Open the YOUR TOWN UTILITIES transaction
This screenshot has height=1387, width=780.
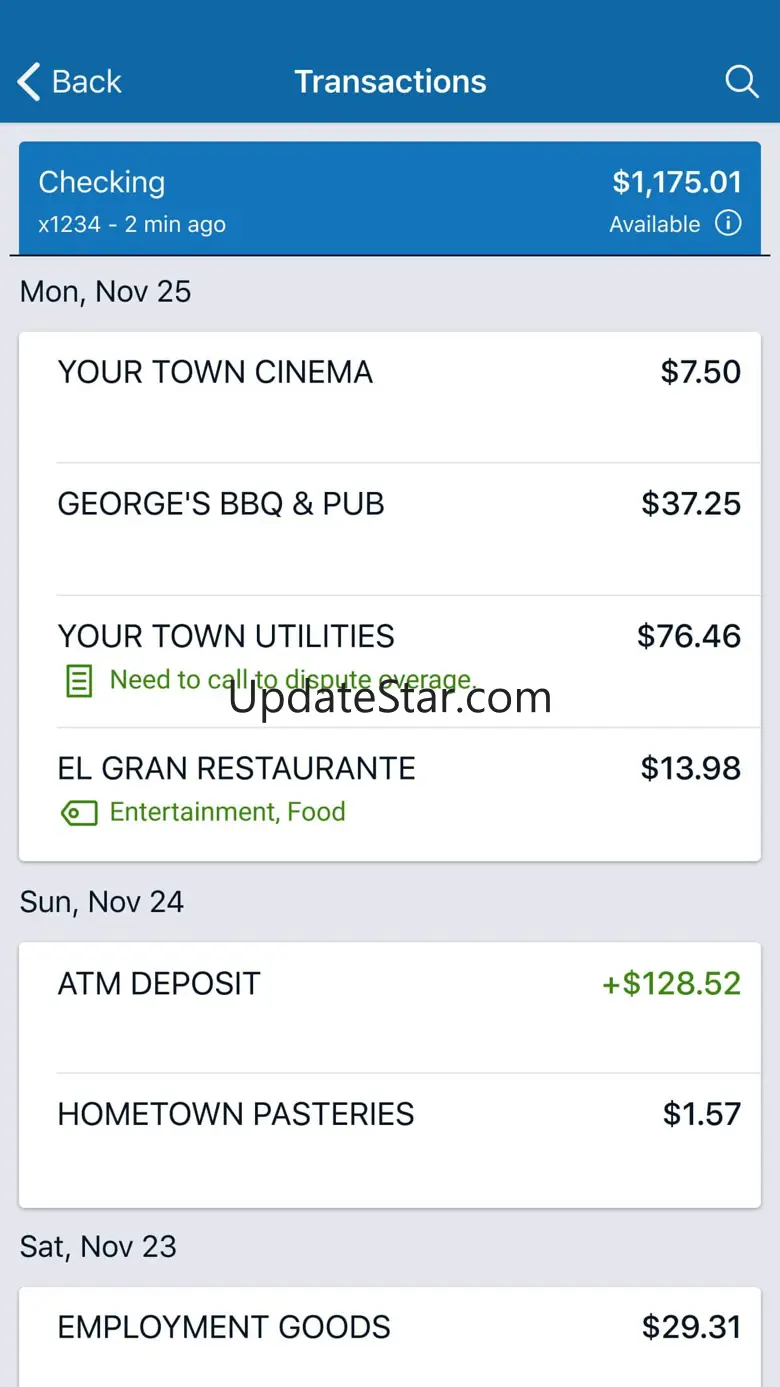[390, 660]
